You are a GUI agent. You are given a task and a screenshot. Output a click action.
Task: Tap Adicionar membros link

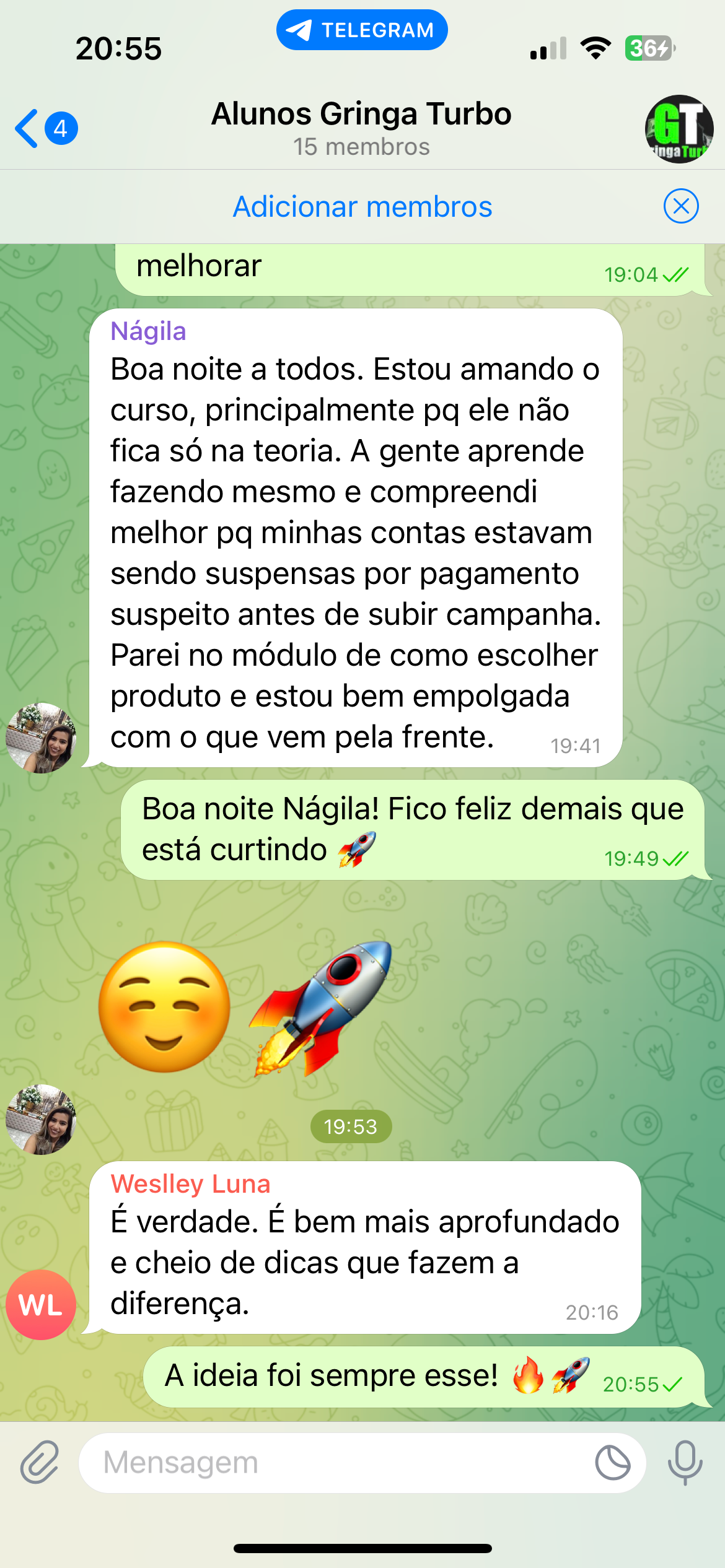click(362, 207)
